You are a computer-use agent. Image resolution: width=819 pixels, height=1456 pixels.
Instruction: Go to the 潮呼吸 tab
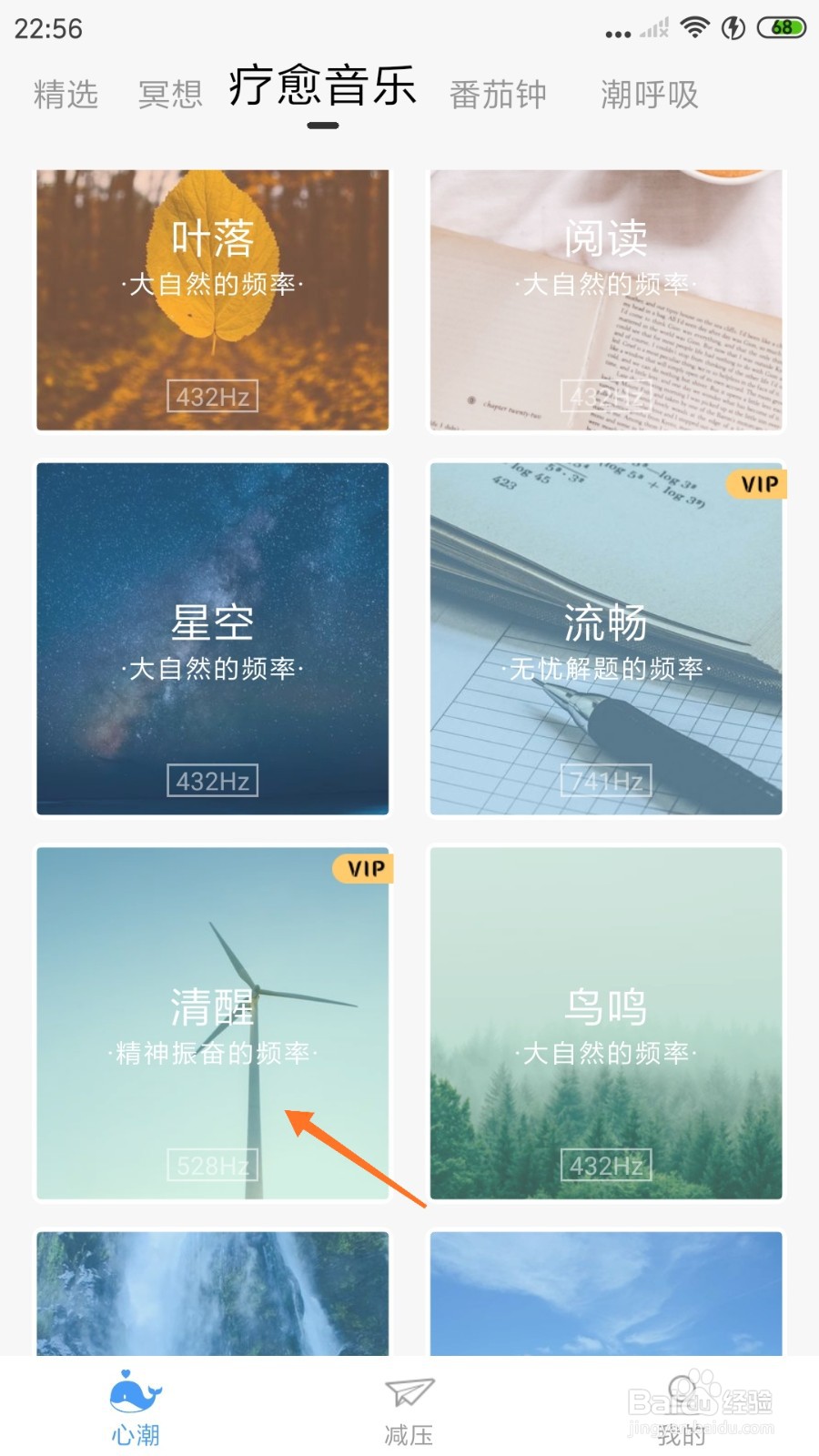click(650, 95)
